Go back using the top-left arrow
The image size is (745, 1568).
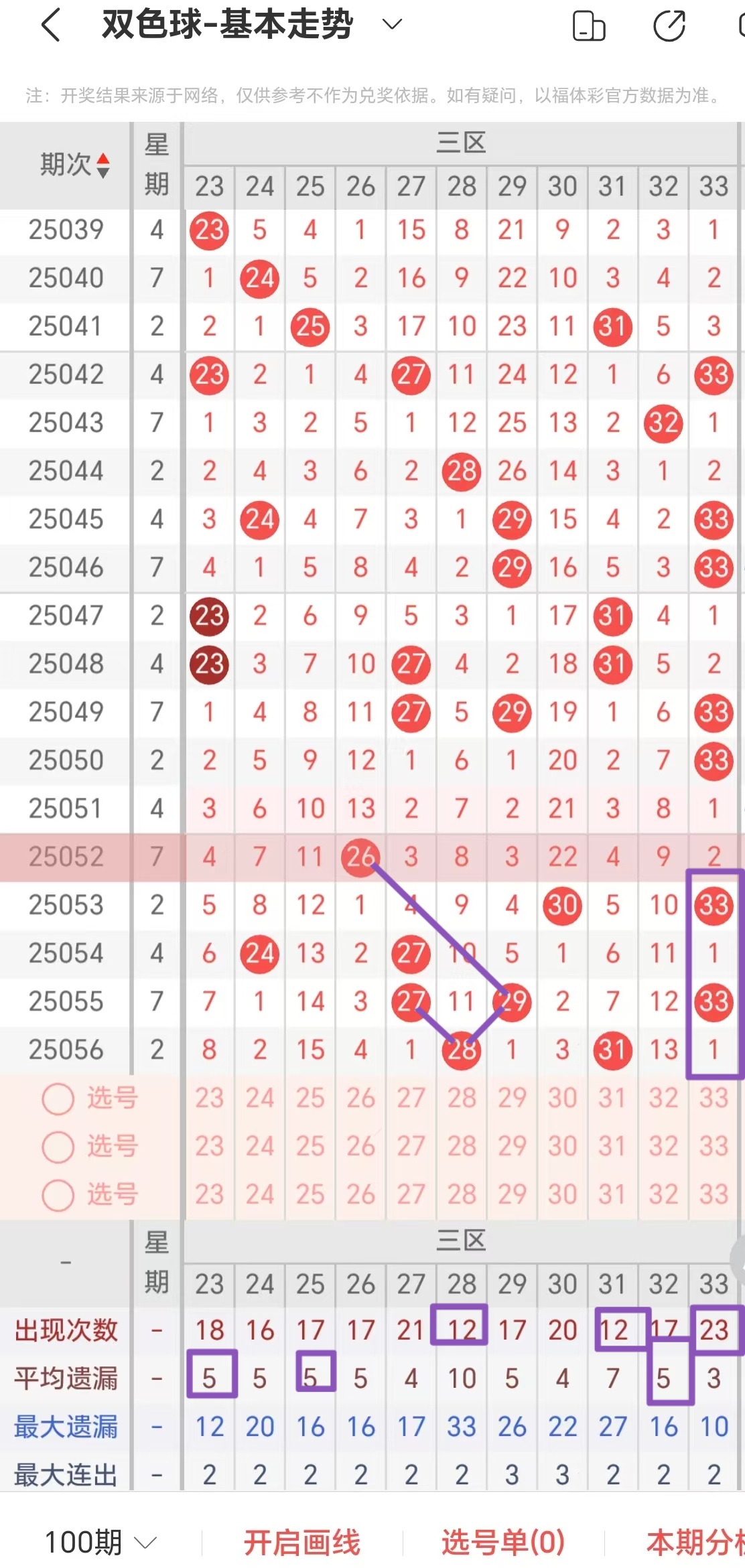(51, 25)
